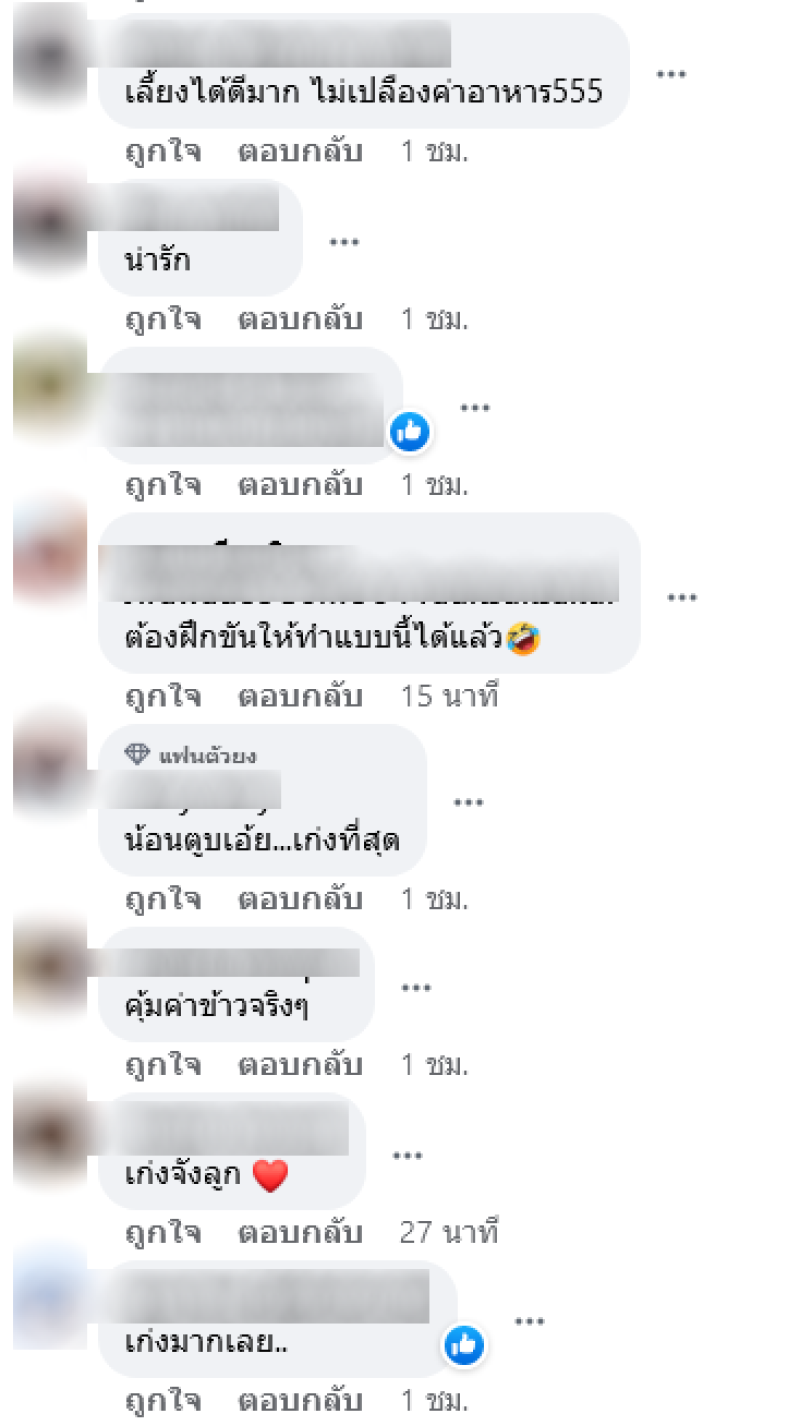Reply to the comment "เลี้ยงได้ดีมาก ไม่เปลืองค่าอาหาร555"
Screen dimensions: 800x1426
pos(300,153)
